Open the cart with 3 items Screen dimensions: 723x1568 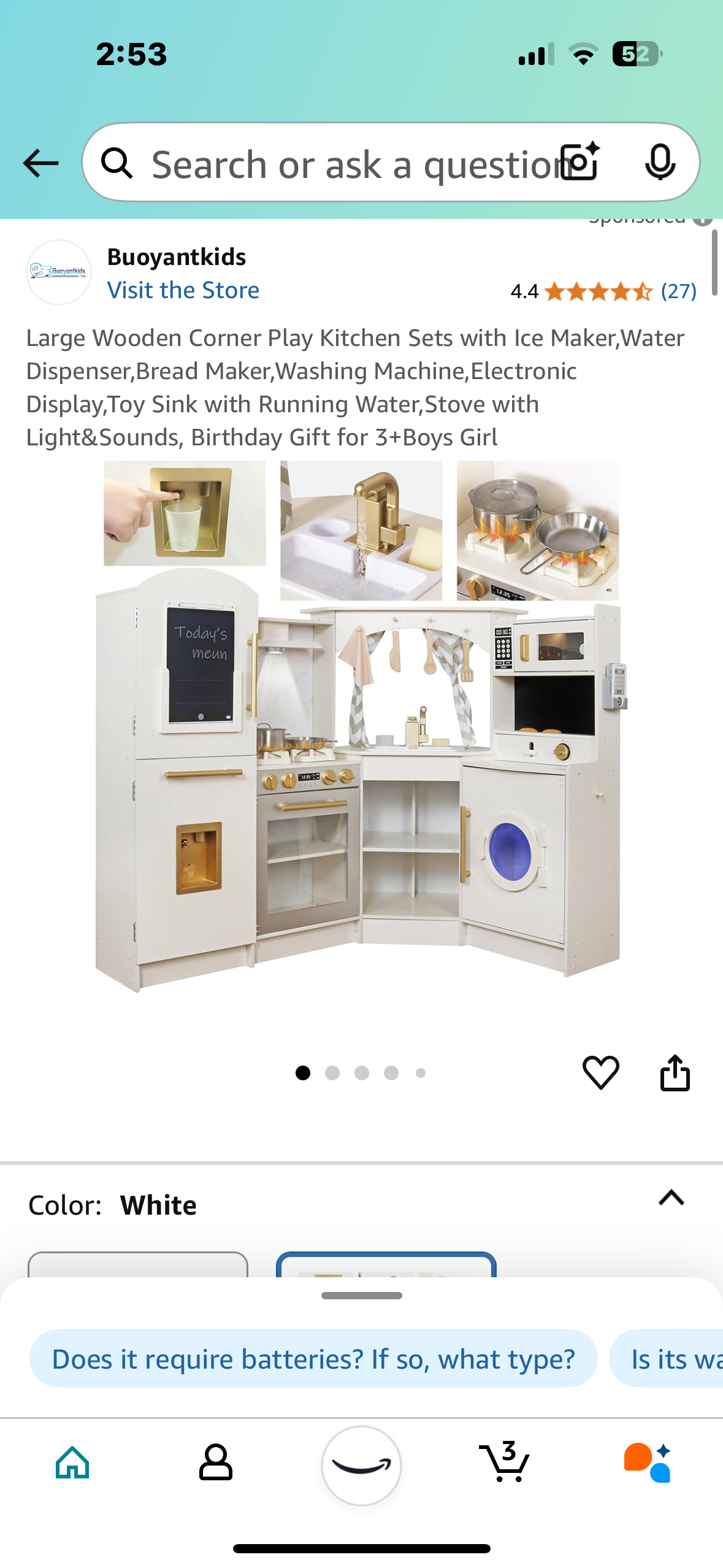point(505,1462)
